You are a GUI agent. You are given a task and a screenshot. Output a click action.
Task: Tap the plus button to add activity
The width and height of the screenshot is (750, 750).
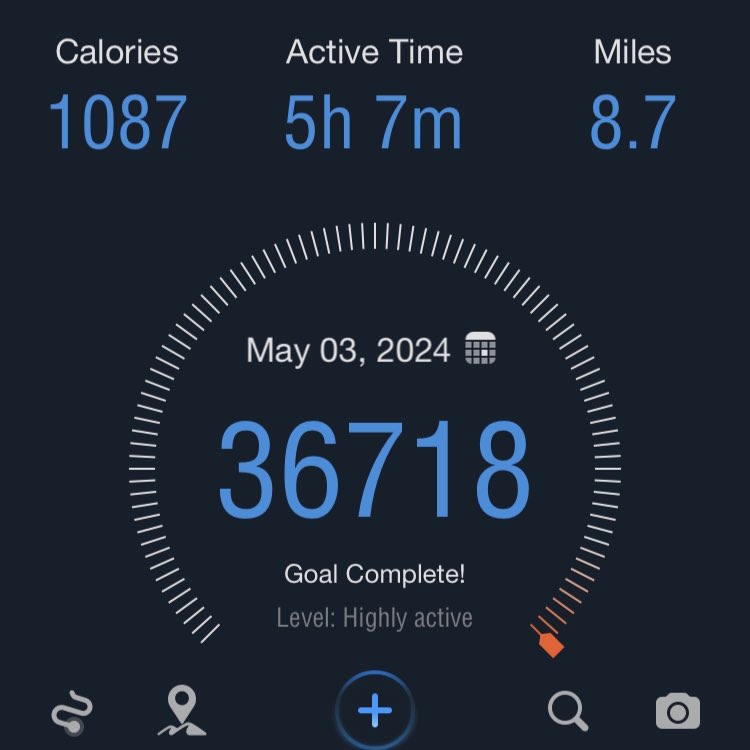click(x=375, y=711)
